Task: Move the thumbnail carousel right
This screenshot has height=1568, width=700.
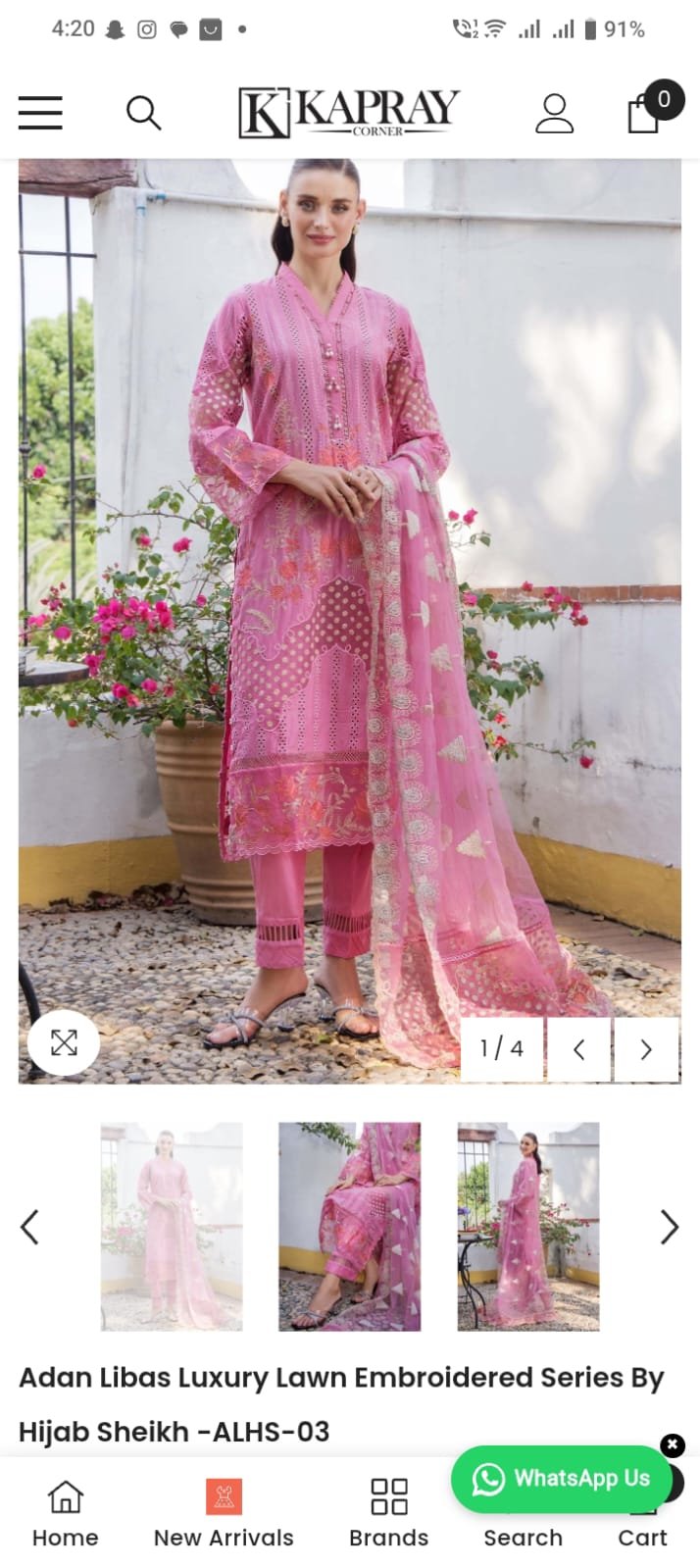Action: click(x=669, y=1227)
